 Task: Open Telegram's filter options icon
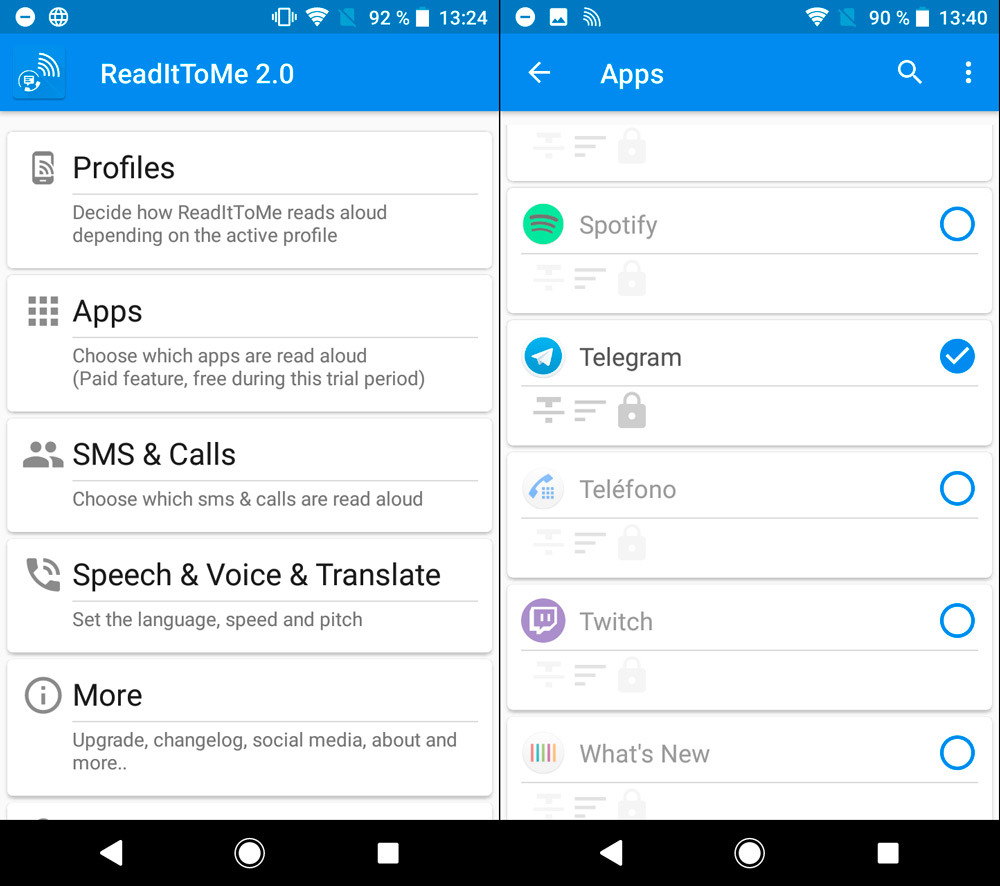[x=548, y=410]
